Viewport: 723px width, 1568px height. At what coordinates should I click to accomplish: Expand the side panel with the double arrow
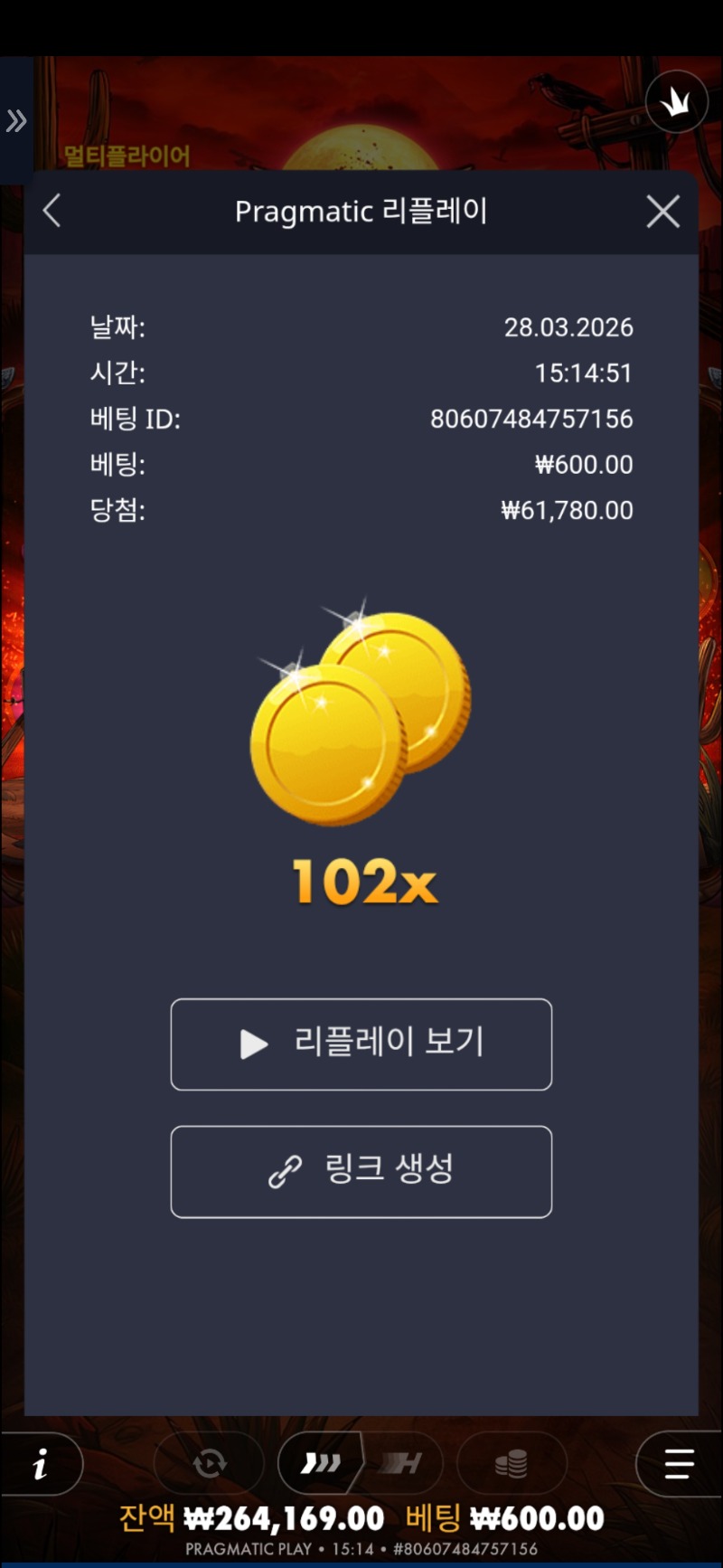point(16,120)
